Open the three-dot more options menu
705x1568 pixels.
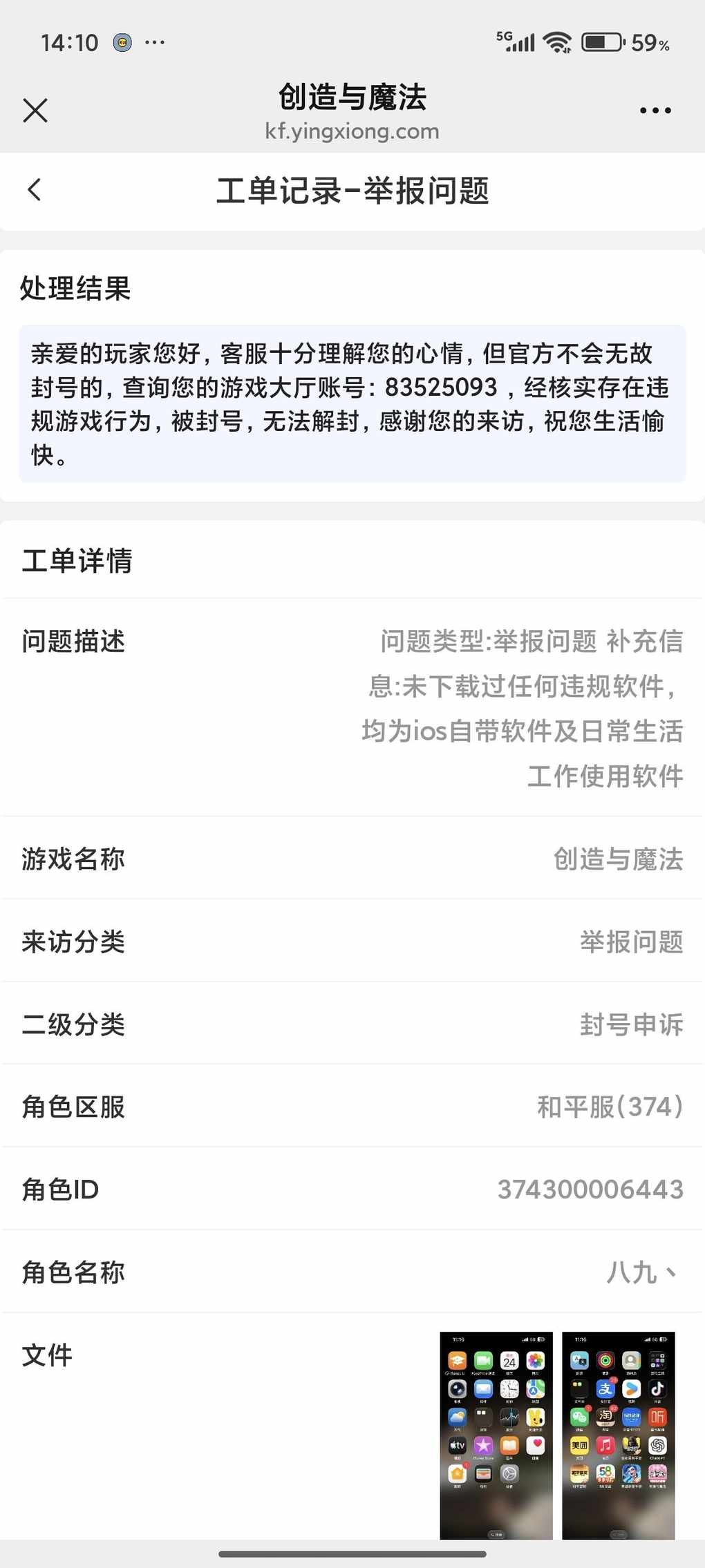(x=655, y=111)
